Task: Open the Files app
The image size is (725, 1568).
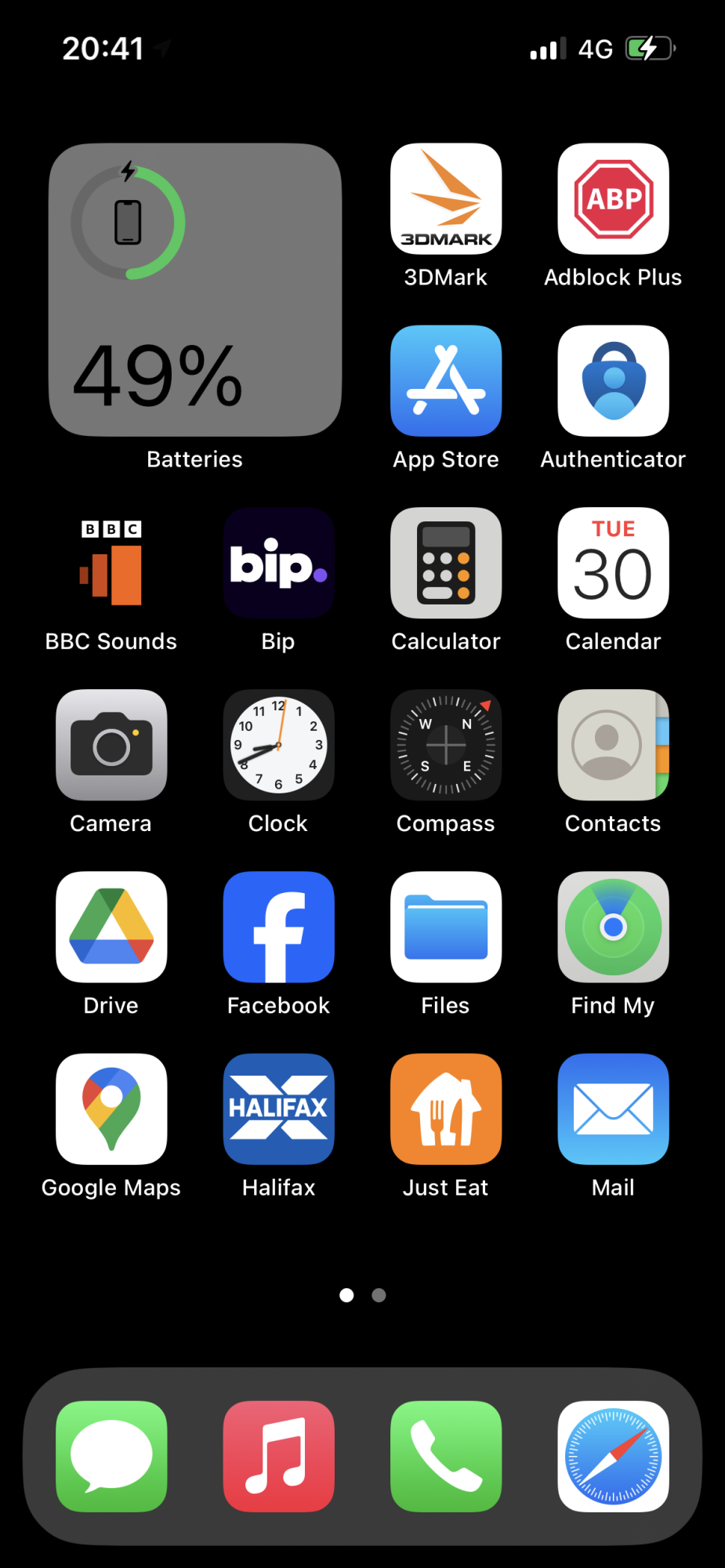Action: point(446,927)
